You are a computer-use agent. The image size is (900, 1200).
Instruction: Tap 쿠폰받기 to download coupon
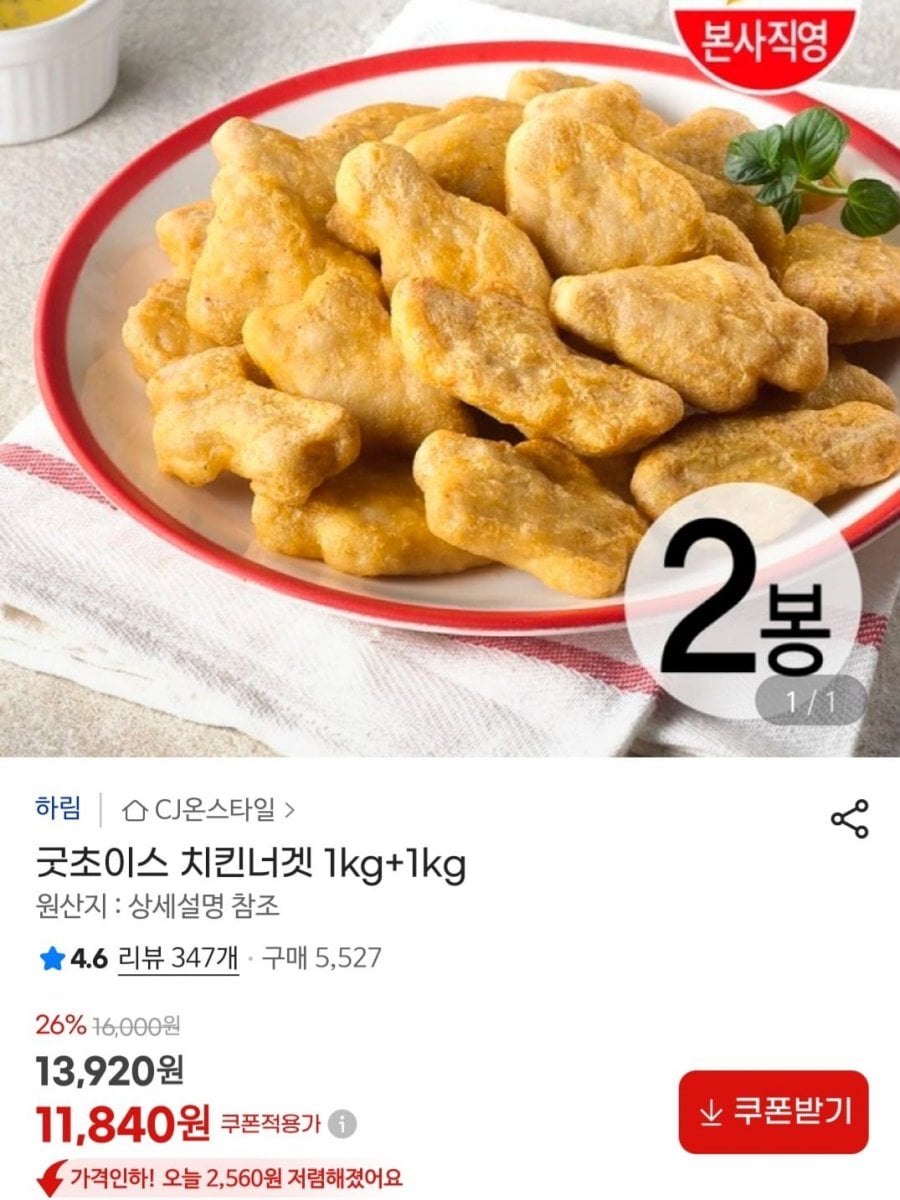tap(773, 1112)
